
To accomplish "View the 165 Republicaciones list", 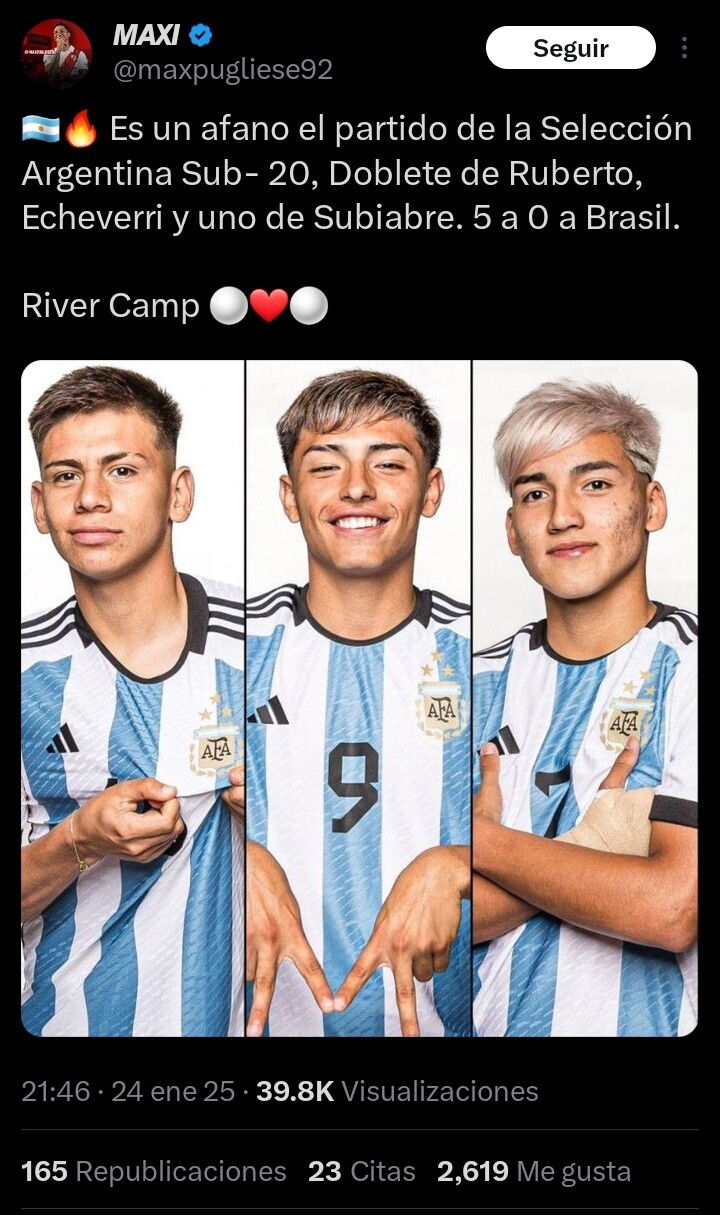I will 154,1171.
